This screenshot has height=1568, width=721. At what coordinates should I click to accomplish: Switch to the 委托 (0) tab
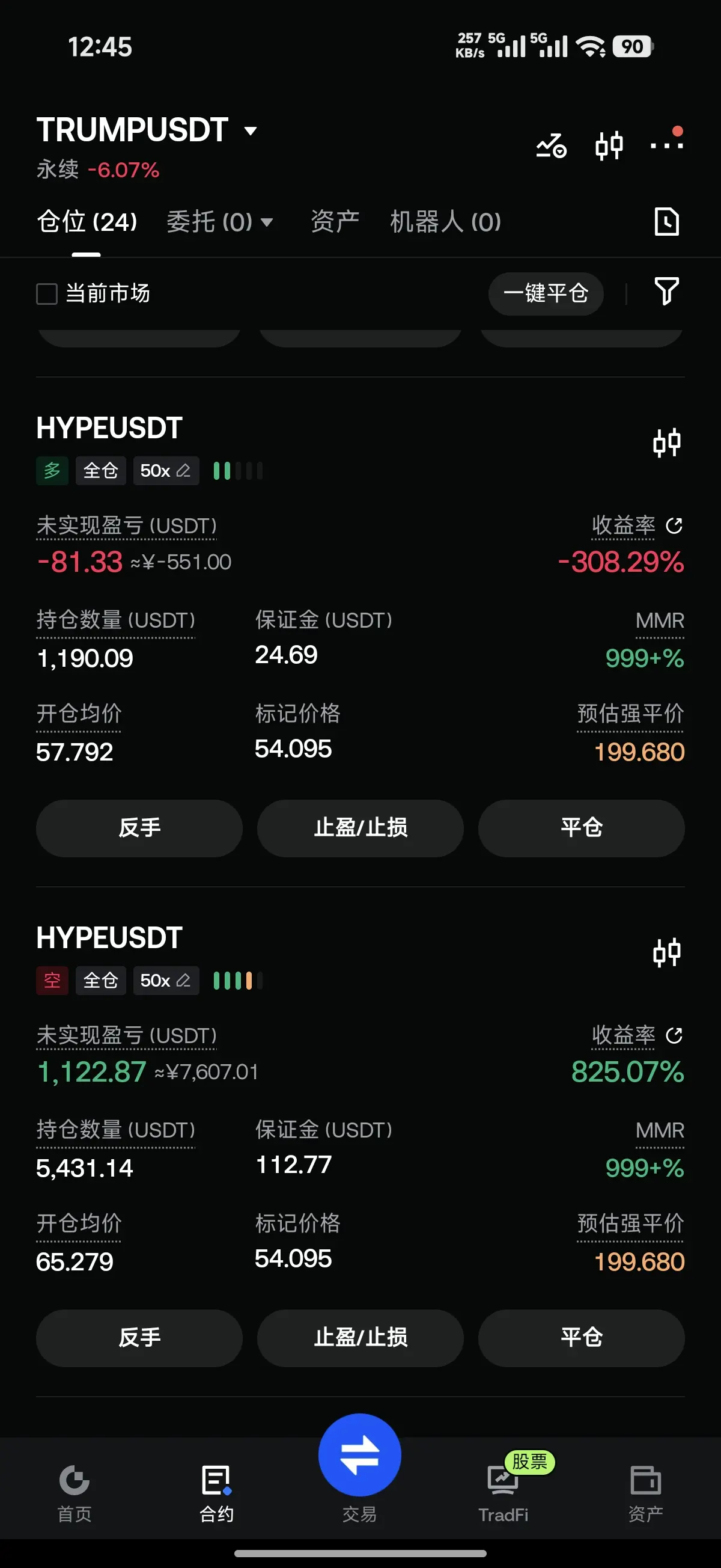[x=220, y=222]
